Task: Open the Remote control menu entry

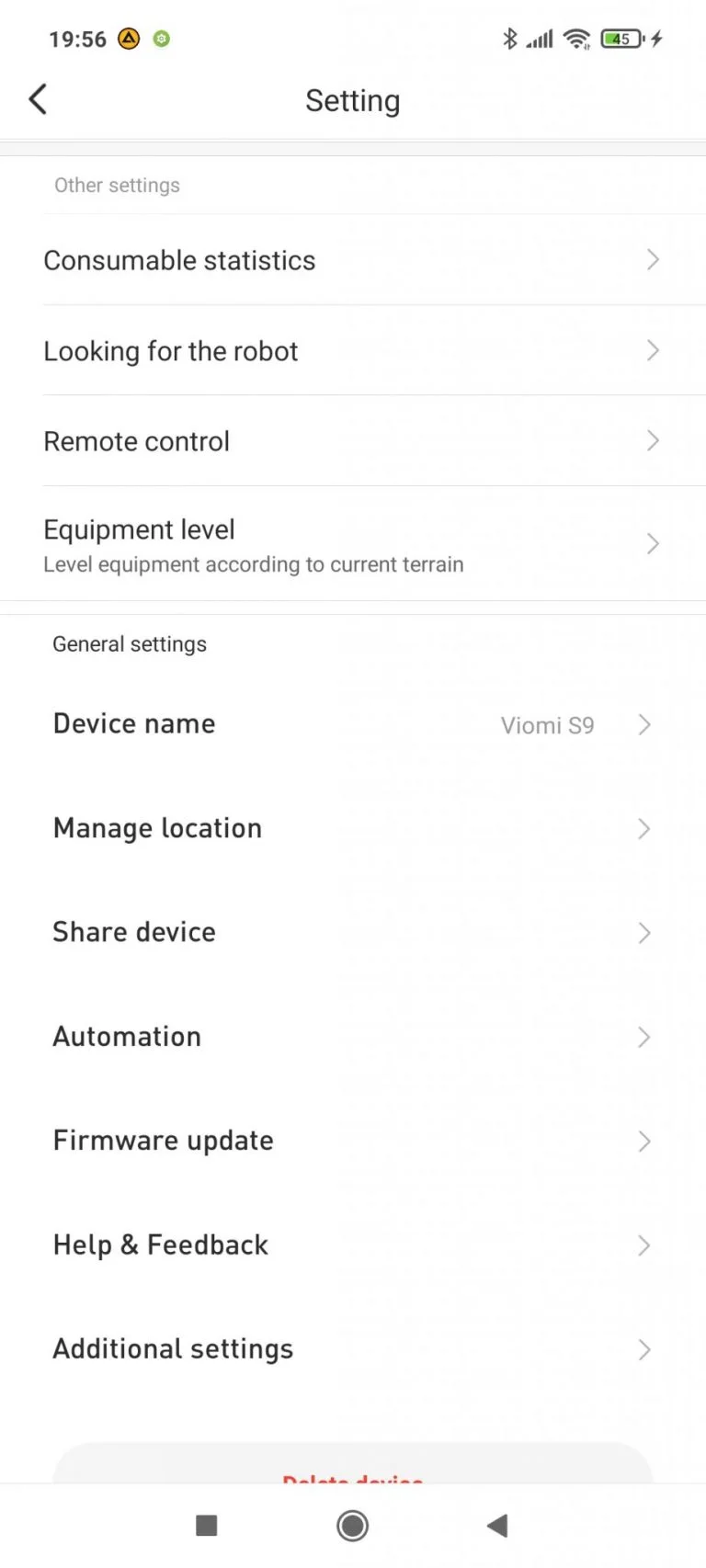Action: 353,441
